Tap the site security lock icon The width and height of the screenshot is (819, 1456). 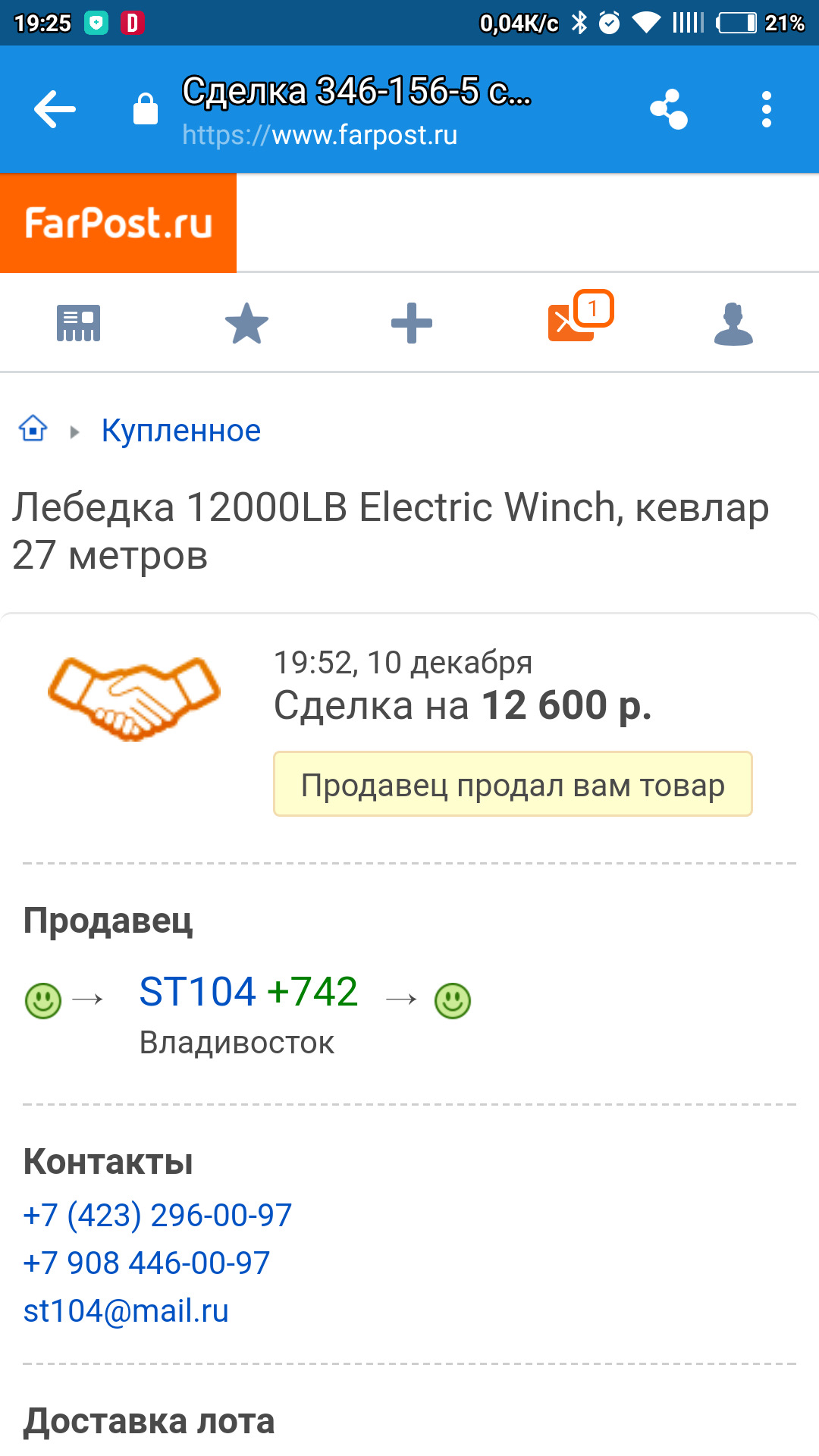[x=145, y=109]
